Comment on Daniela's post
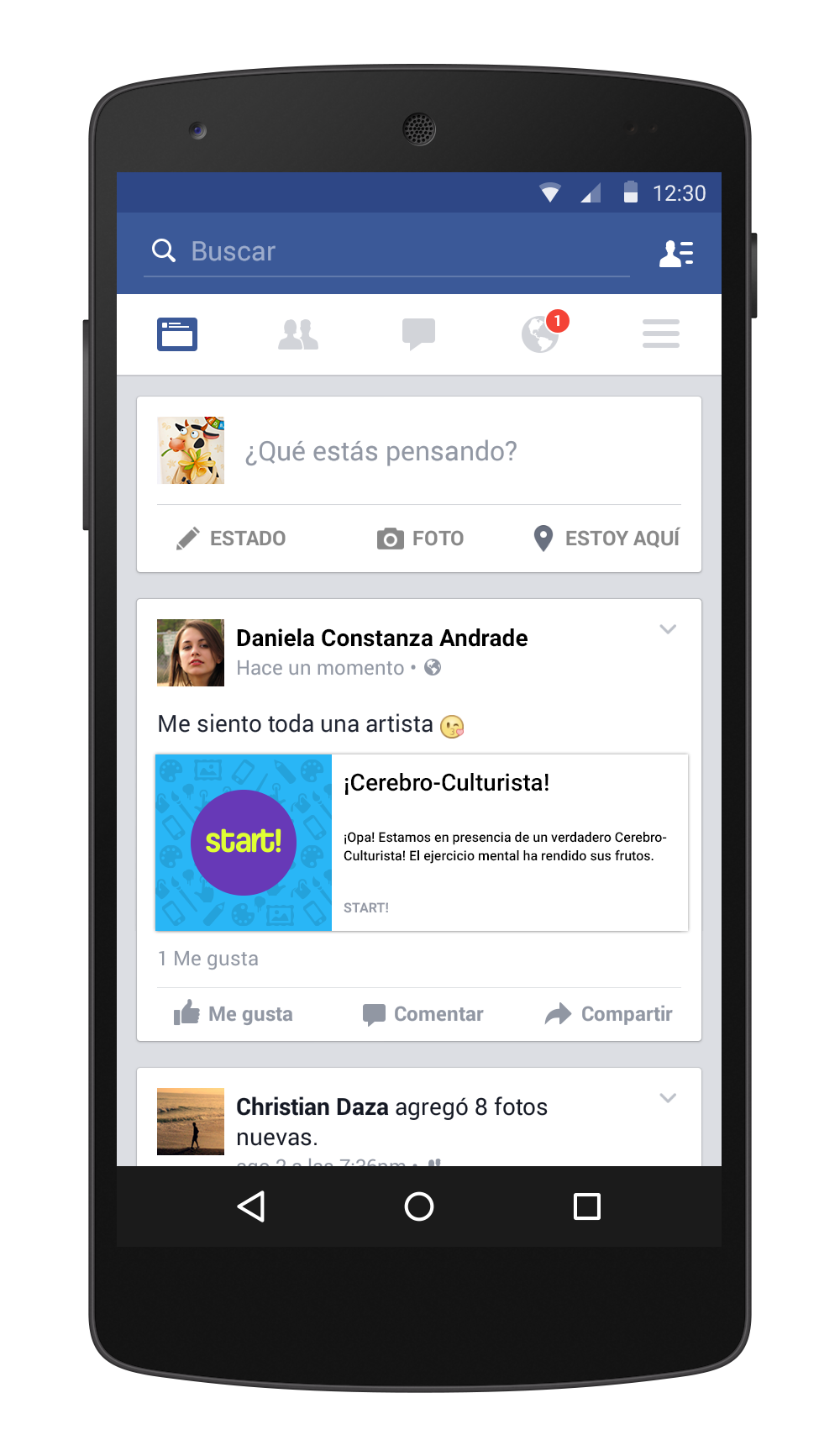 [423, 1014]
